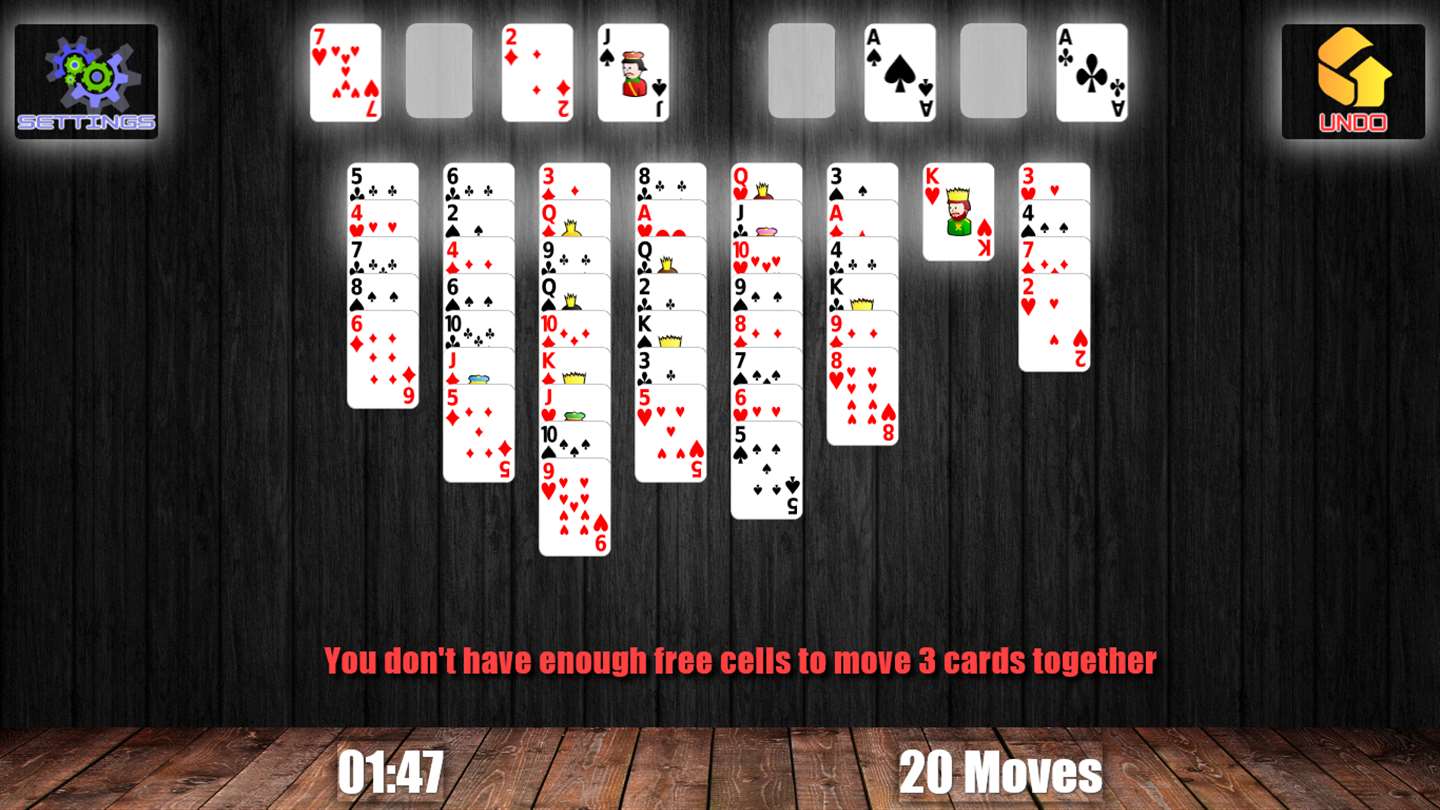The height and width of the screenshot is (810, 1440).
Task: Select the 6 of diamonds card
Action: pos(383,362)
